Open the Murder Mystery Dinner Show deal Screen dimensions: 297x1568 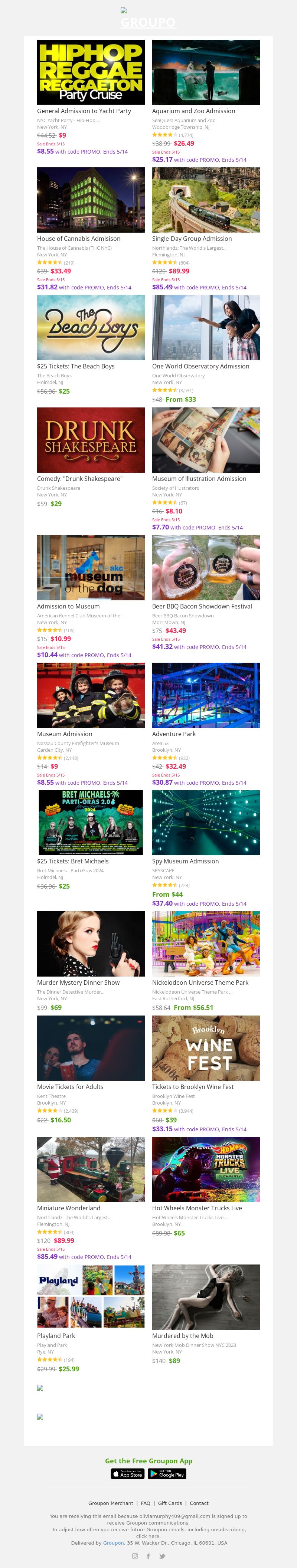point(91,944)
